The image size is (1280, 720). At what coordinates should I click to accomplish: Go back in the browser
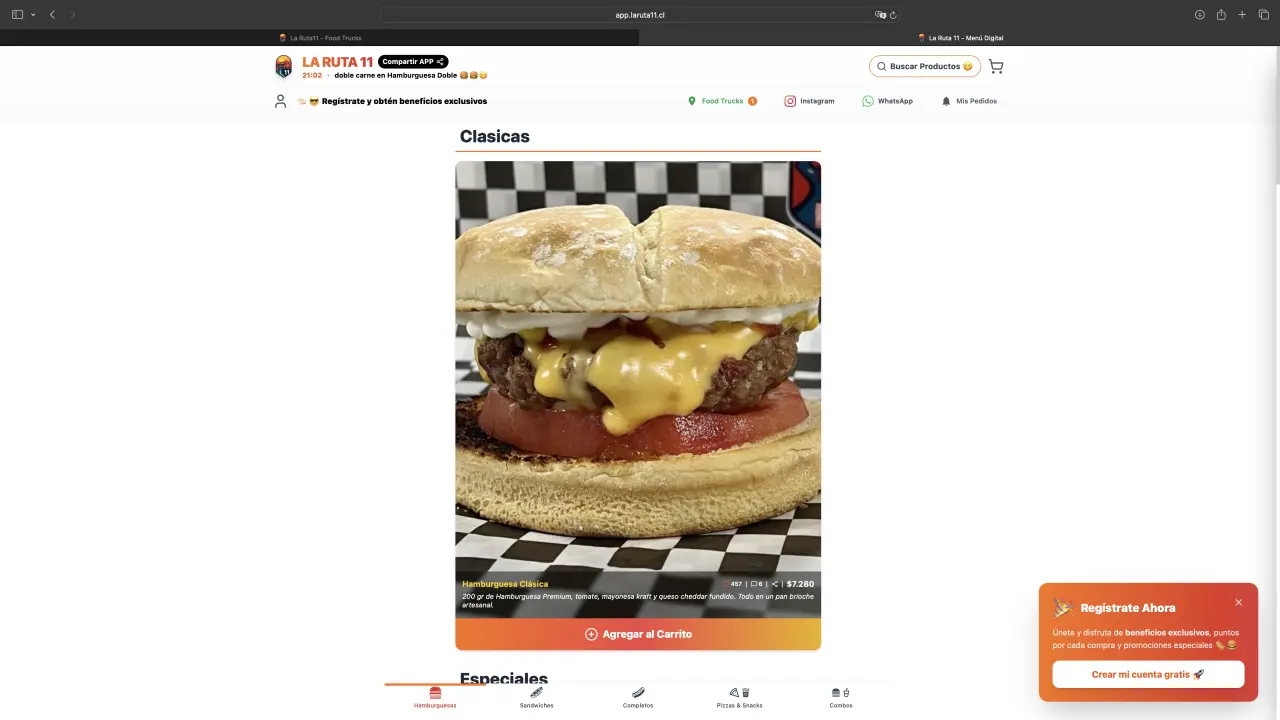(52, 14)
